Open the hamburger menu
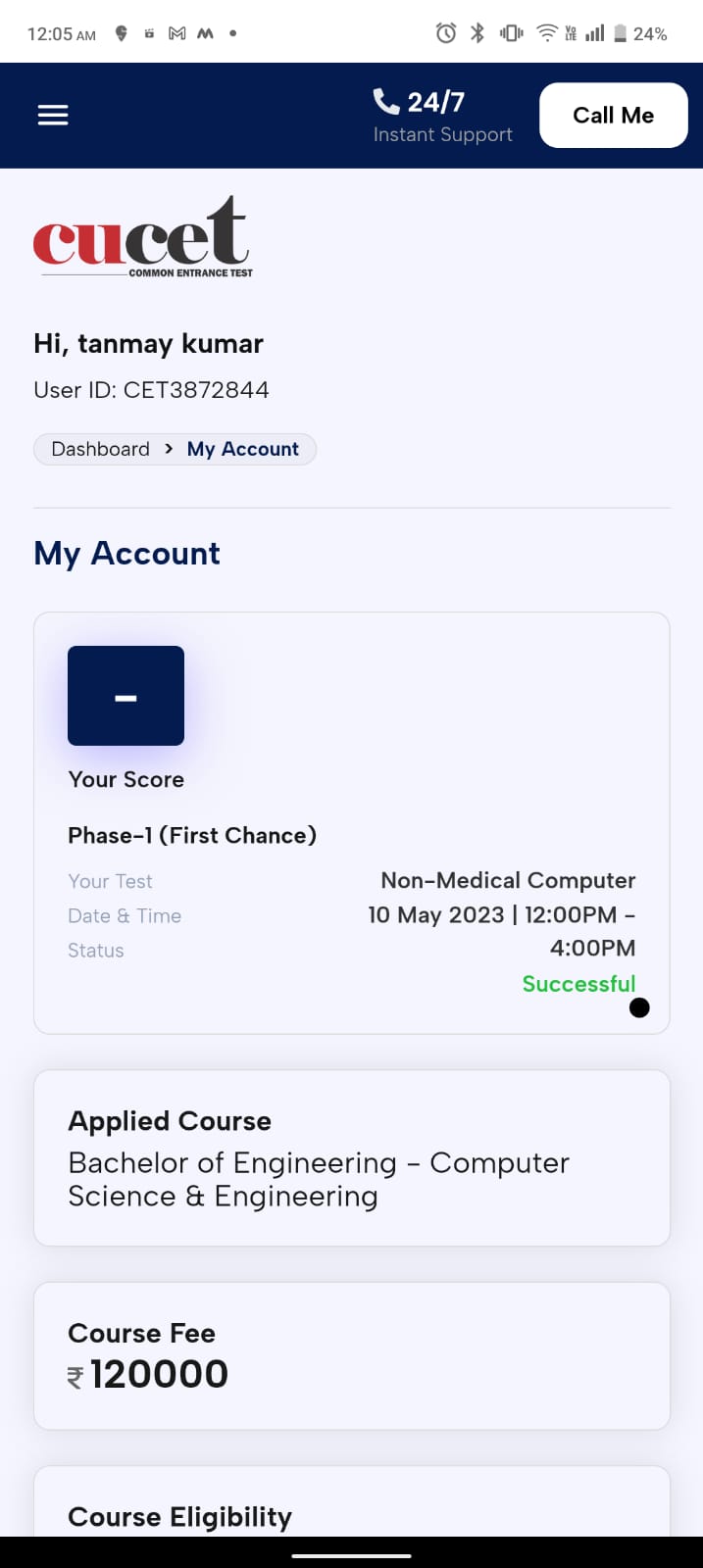The height and width of the screenshot is (1568, 703). (53, 116)
